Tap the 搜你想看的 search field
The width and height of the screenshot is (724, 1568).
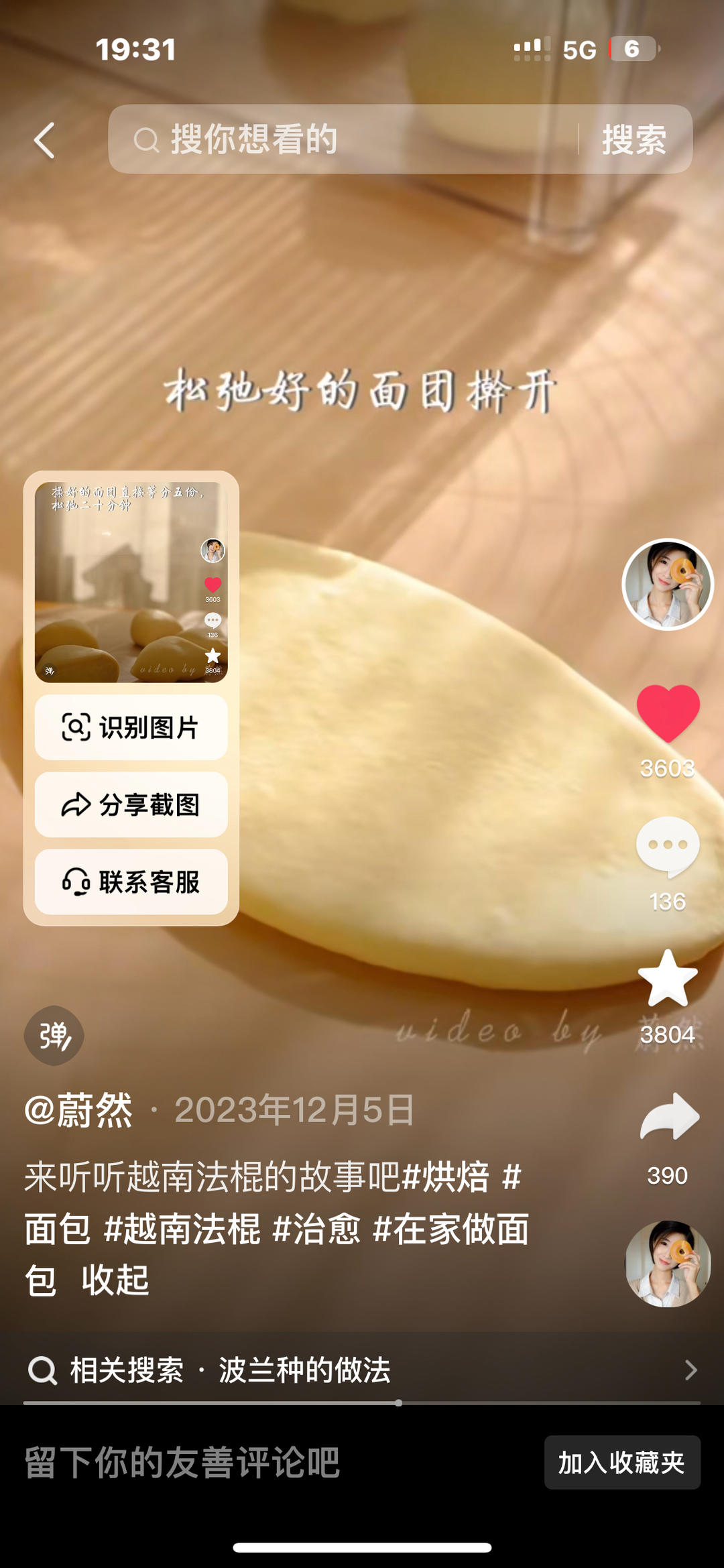(342, 139)
